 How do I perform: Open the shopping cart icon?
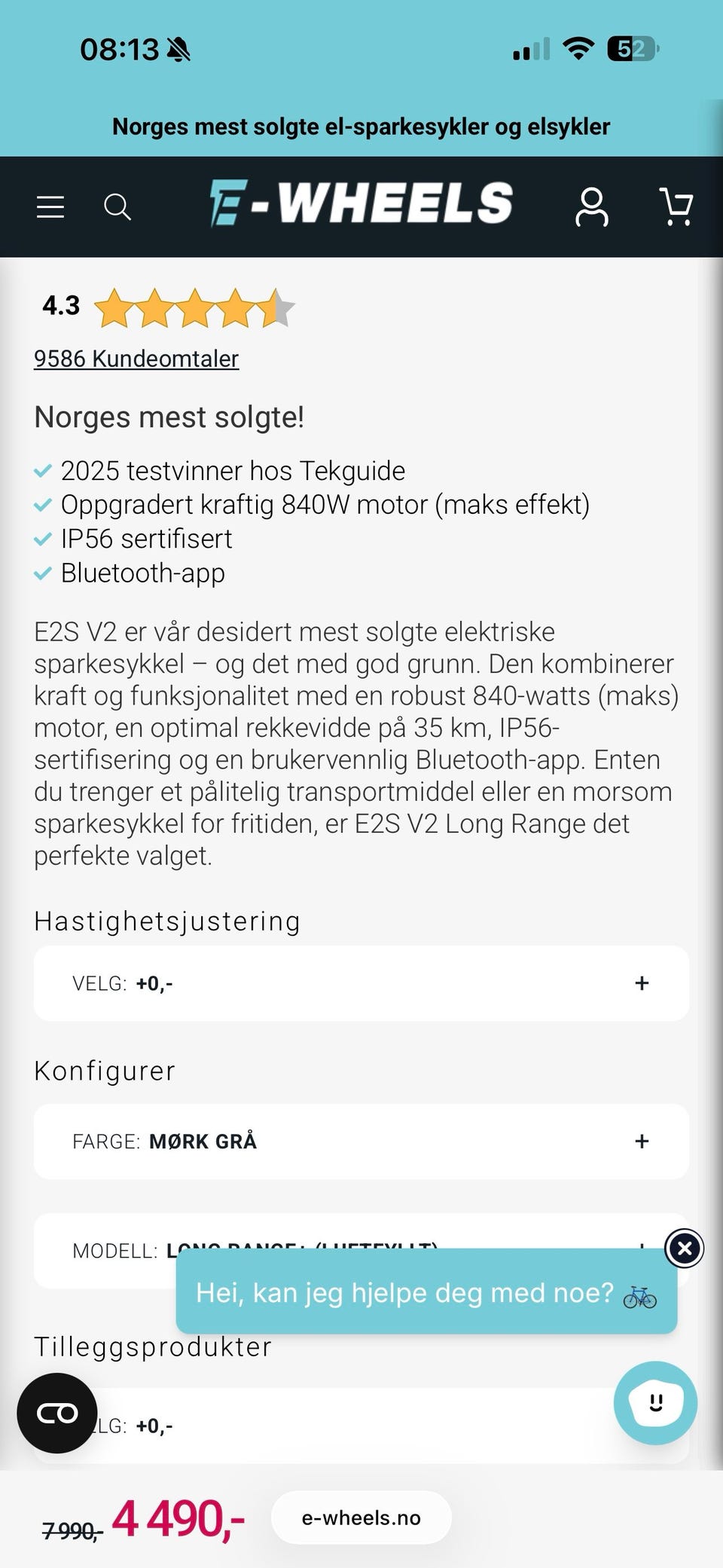[676, 206]
